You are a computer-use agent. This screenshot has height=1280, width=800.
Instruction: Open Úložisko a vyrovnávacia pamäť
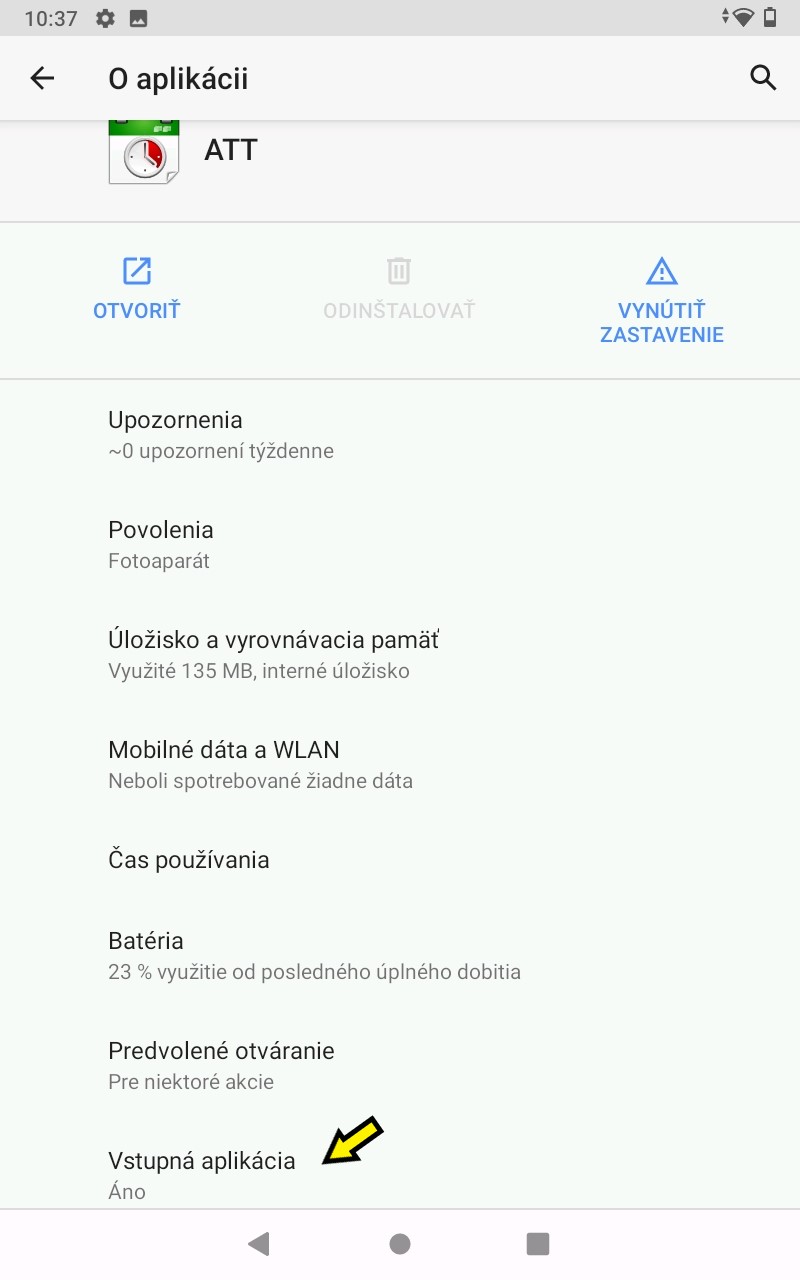(400, 655)
